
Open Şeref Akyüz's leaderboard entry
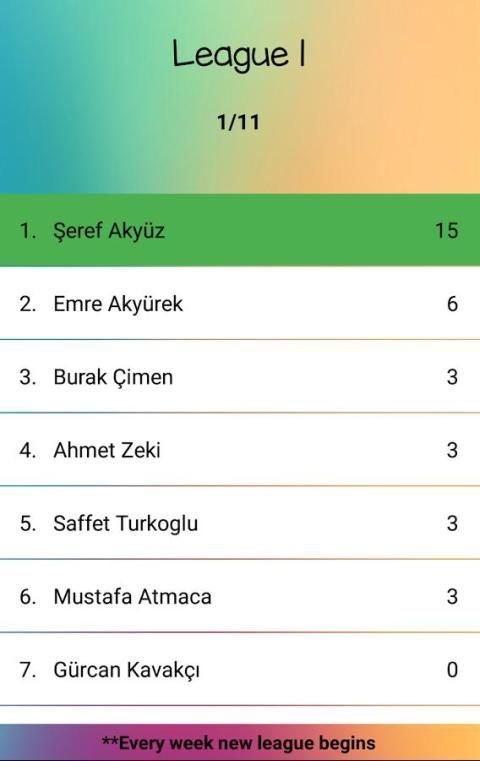tap(240, 230)
